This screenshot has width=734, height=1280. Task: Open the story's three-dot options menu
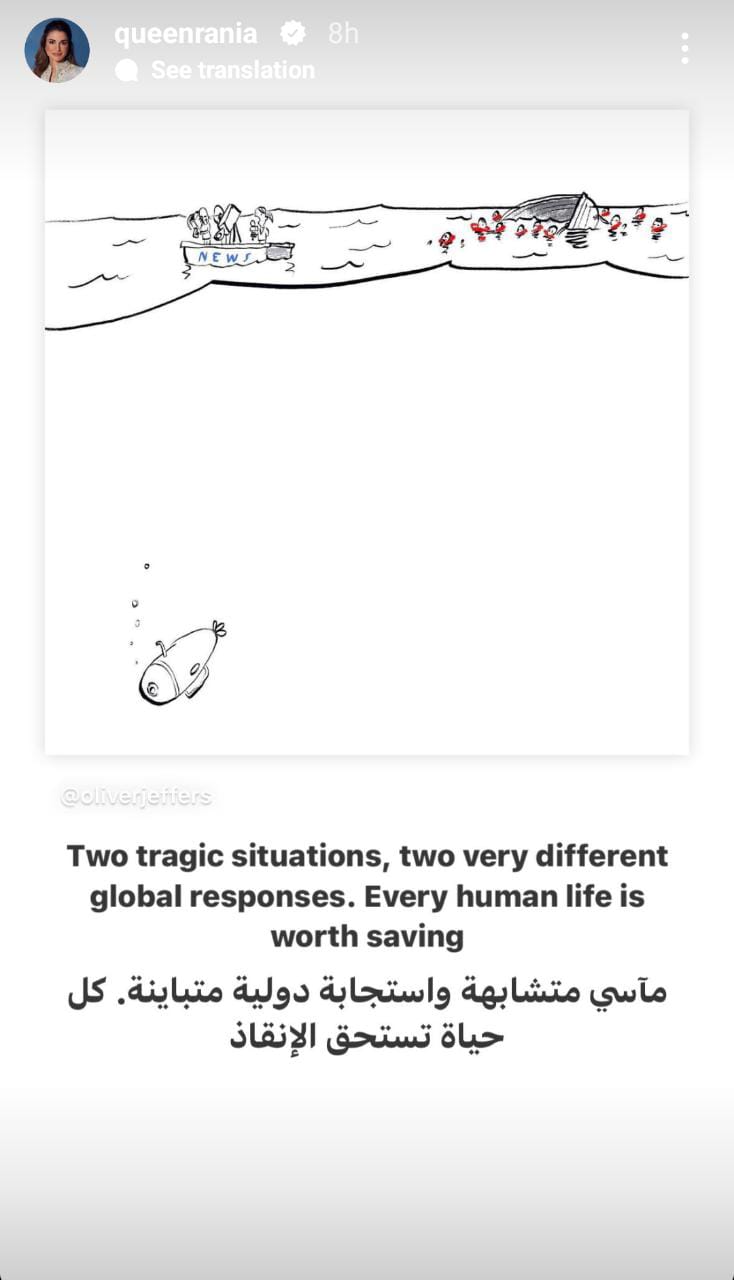(684, 48)
